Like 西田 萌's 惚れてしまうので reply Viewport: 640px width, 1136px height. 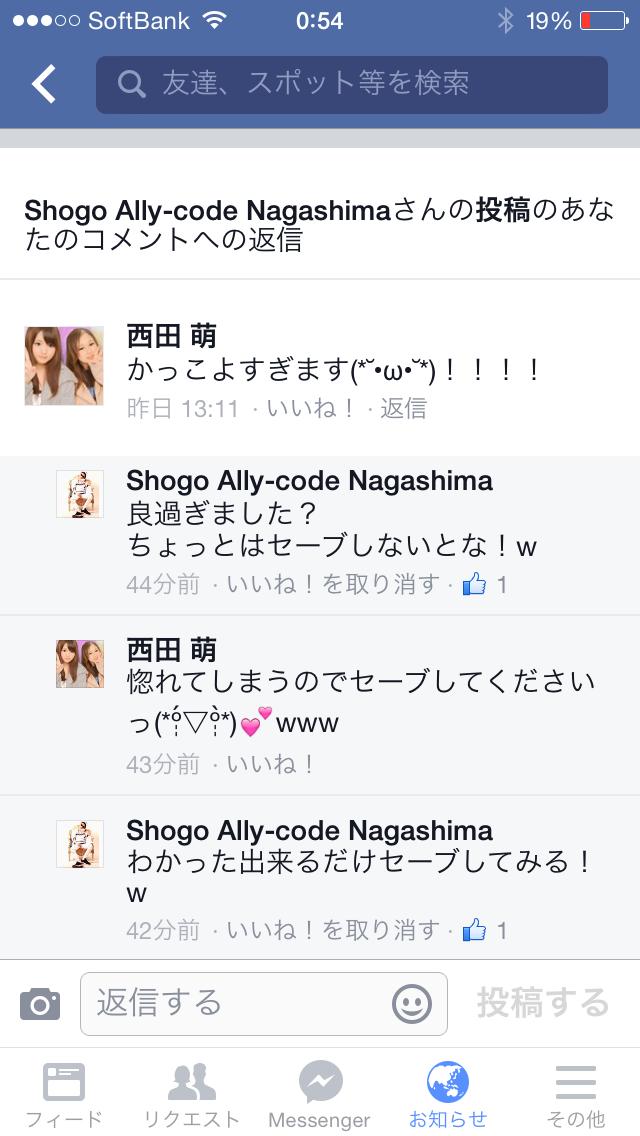270,765
